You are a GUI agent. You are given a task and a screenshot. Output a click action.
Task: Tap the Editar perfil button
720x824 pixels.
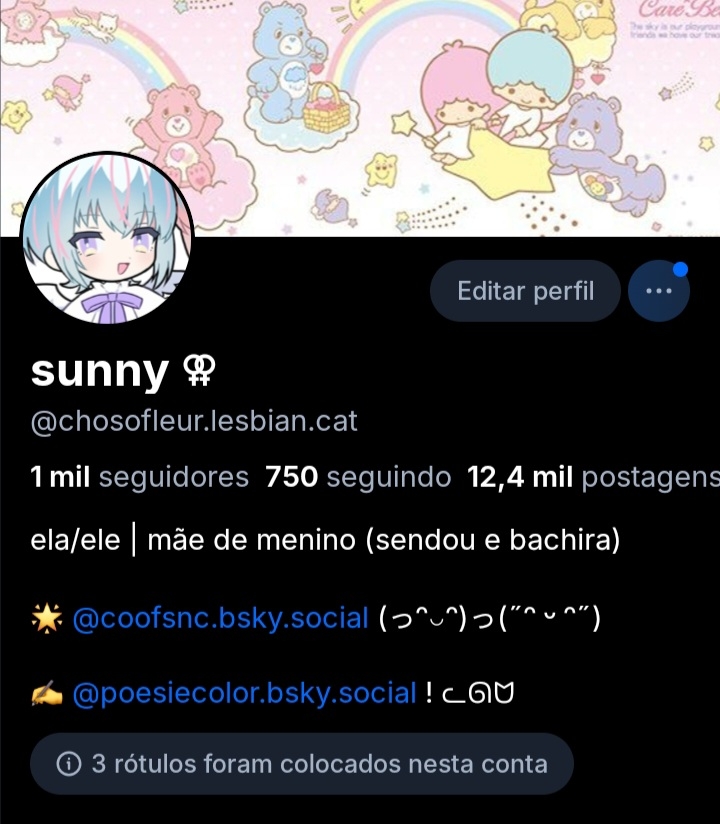(525, 291)
